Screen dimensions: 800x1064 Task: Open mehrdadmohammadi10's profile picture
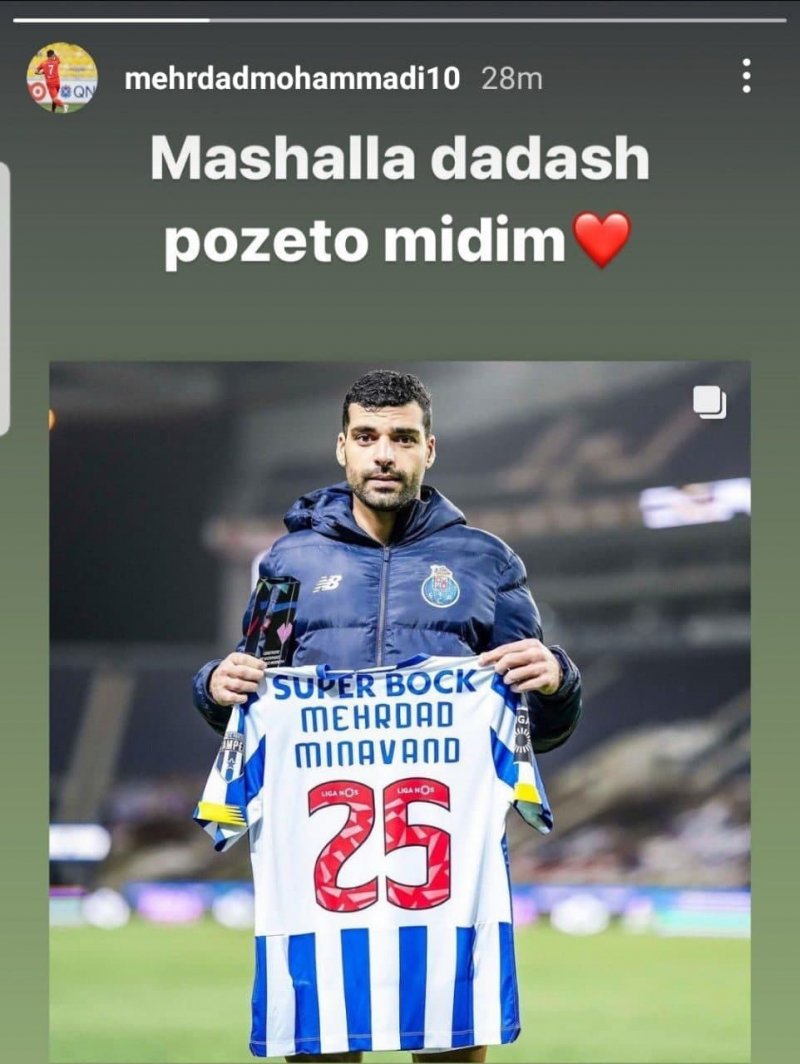(62, 77)
